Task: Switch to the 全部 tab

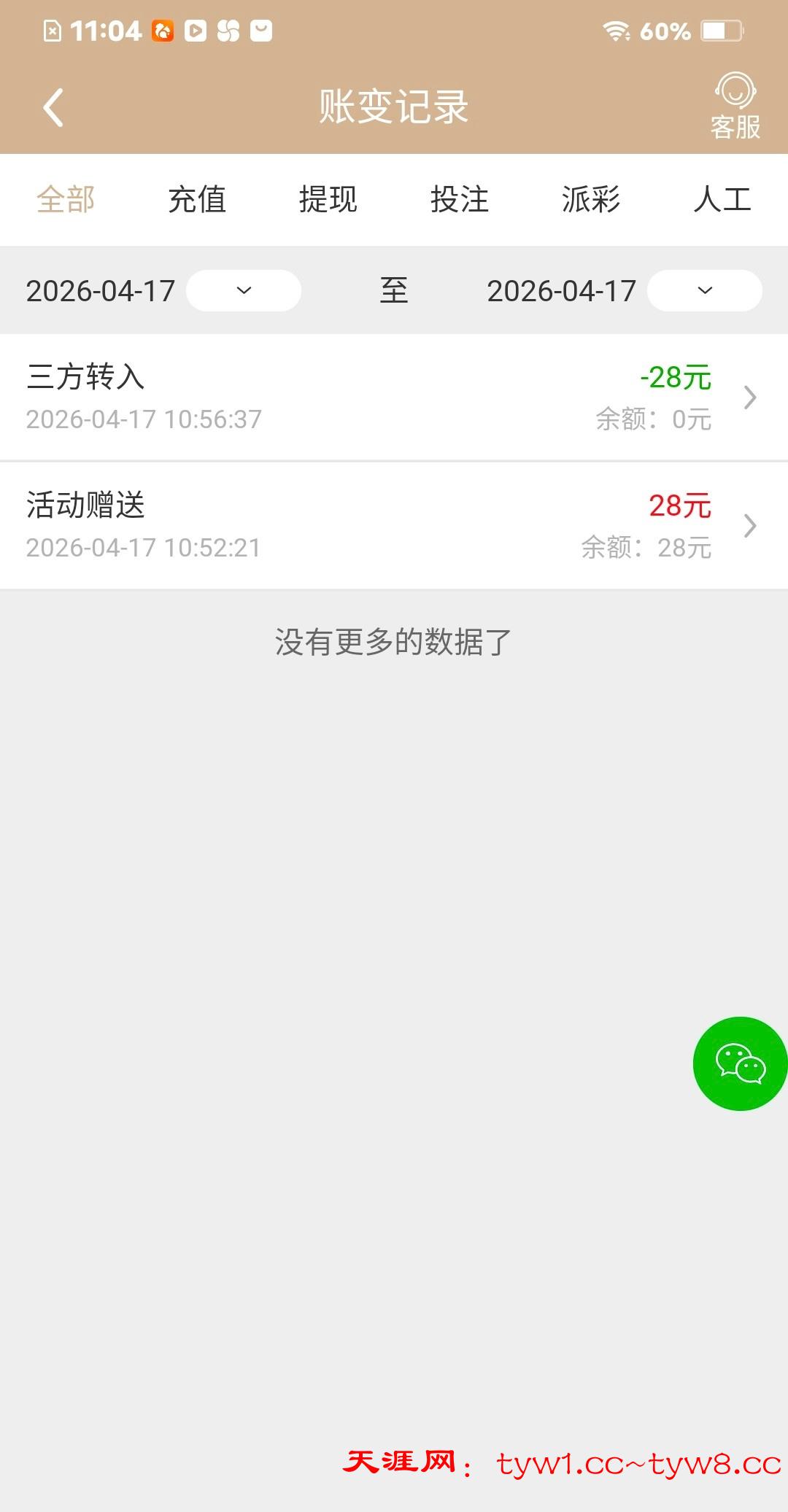Action: click(x=66, y=200)
